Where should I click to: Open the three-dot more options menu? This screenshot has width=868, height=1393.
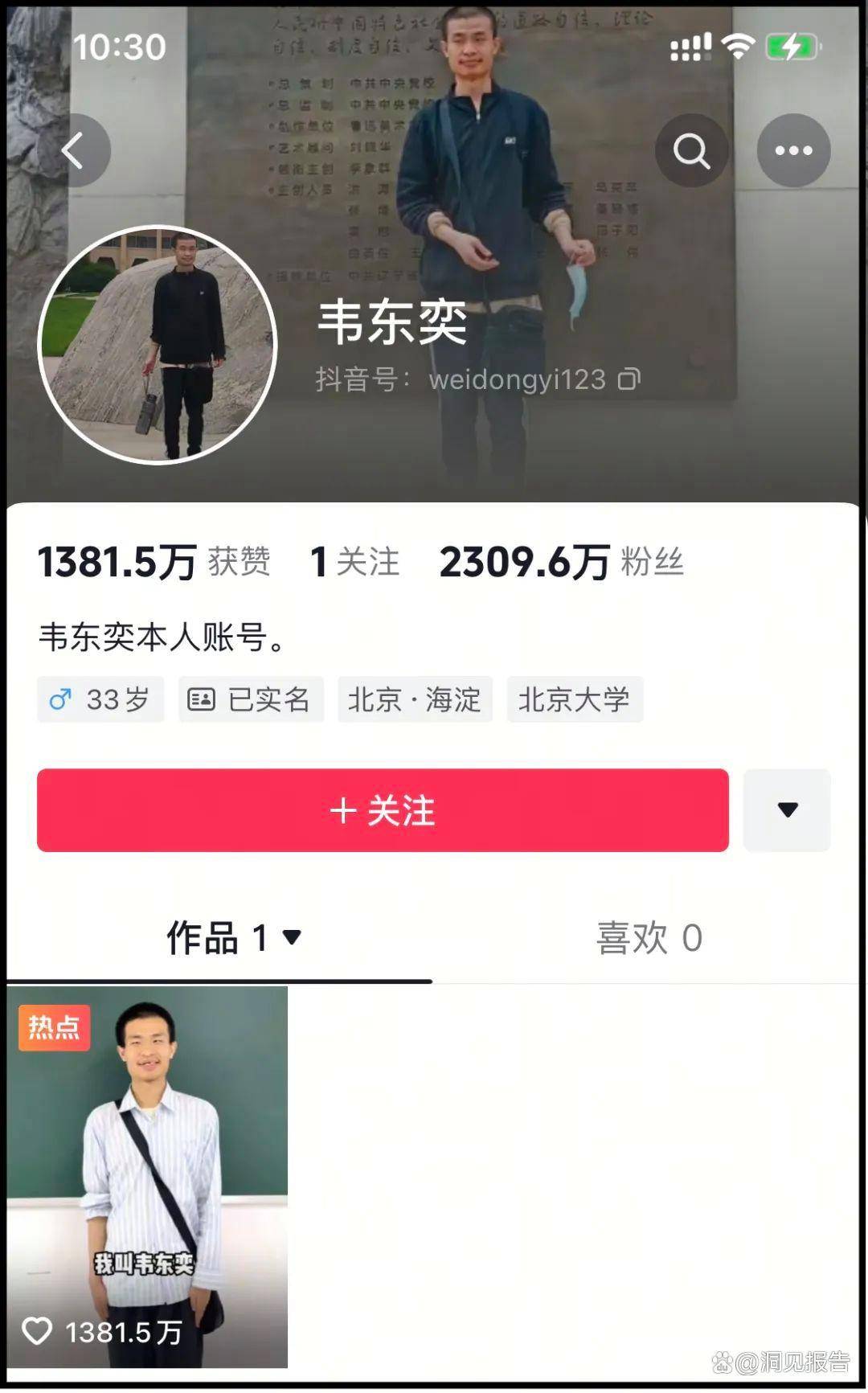pyautogui.click(x=793, y=150)
